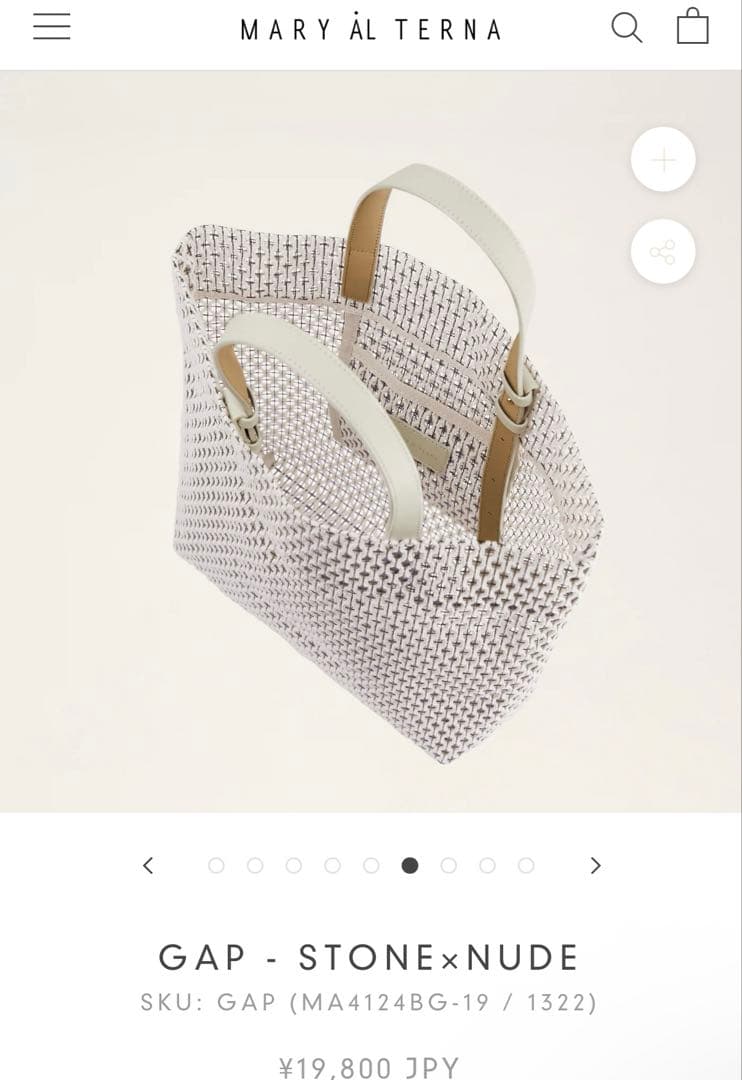
Task: Select the last carousel dot
Action: [524, 866]
